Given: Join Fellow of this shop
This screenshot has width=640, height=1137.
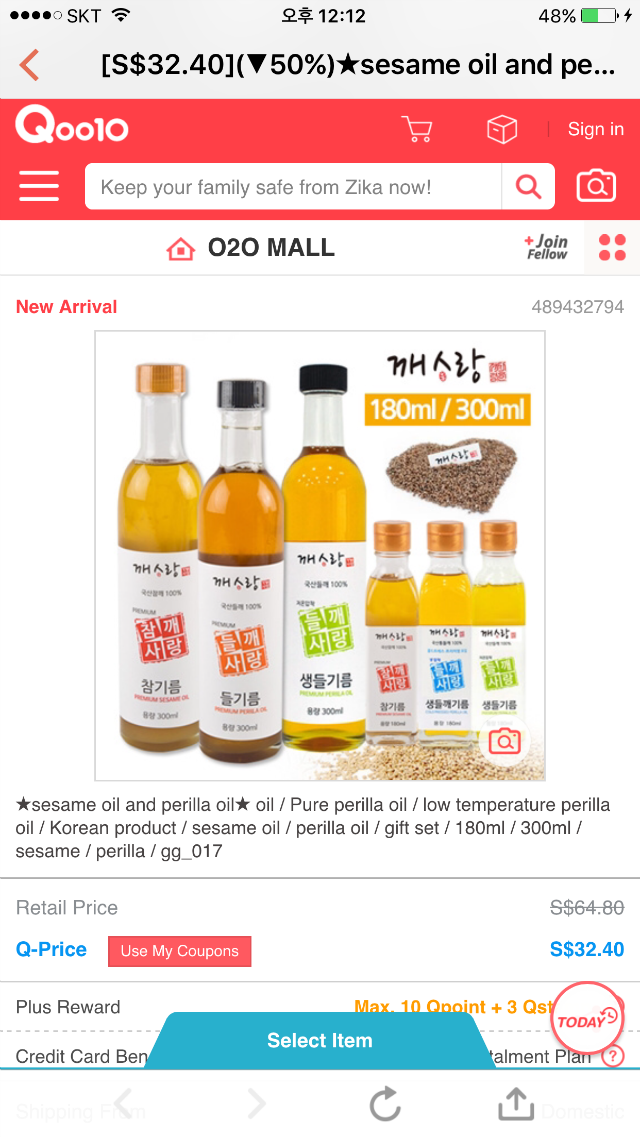Looking at the screenshot, I should [x=546, y=247].
